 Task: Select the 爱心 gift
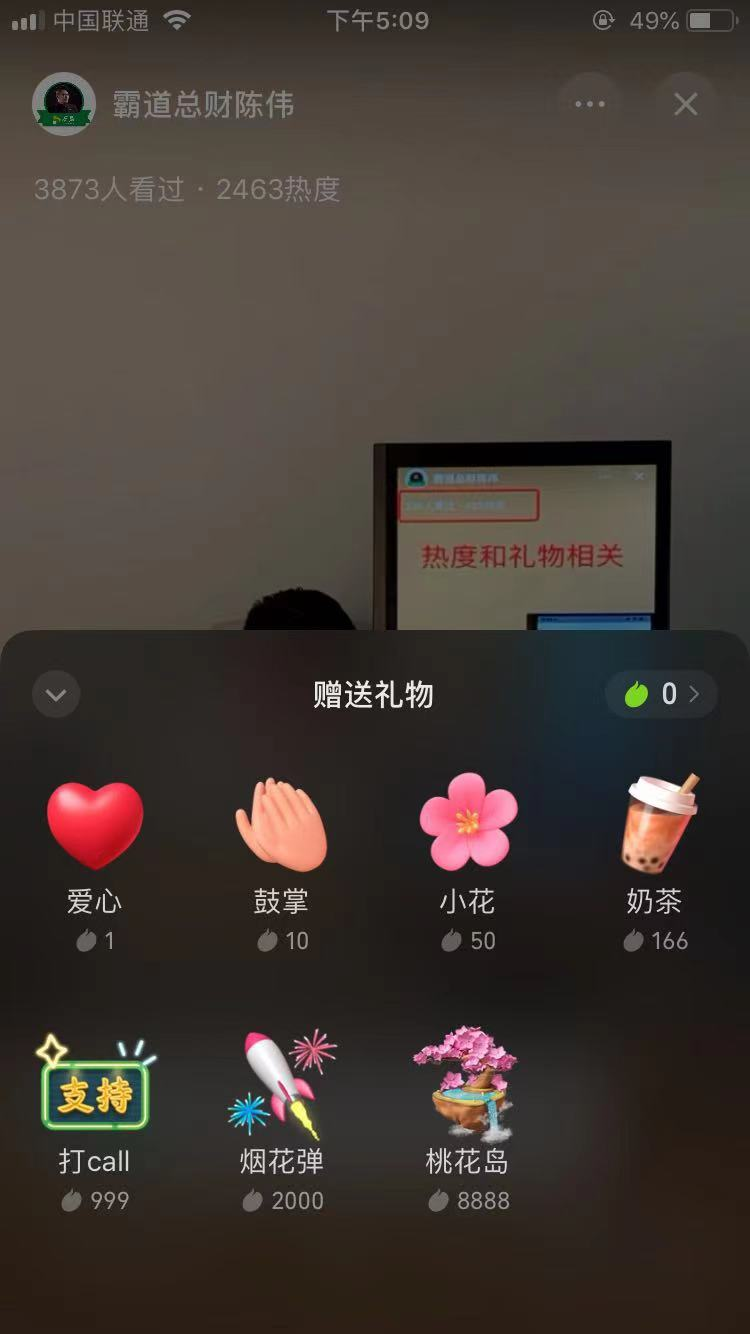pos(95,865)
